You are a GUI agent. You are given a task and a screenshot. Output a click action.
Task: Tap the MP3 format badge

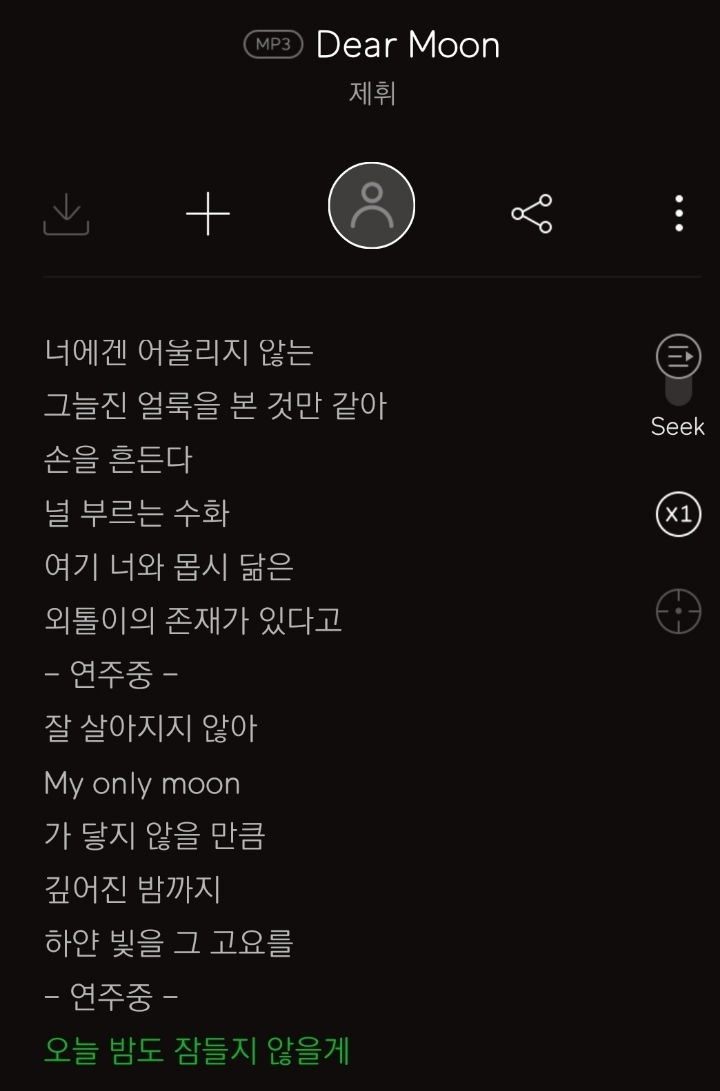[271, 44]
